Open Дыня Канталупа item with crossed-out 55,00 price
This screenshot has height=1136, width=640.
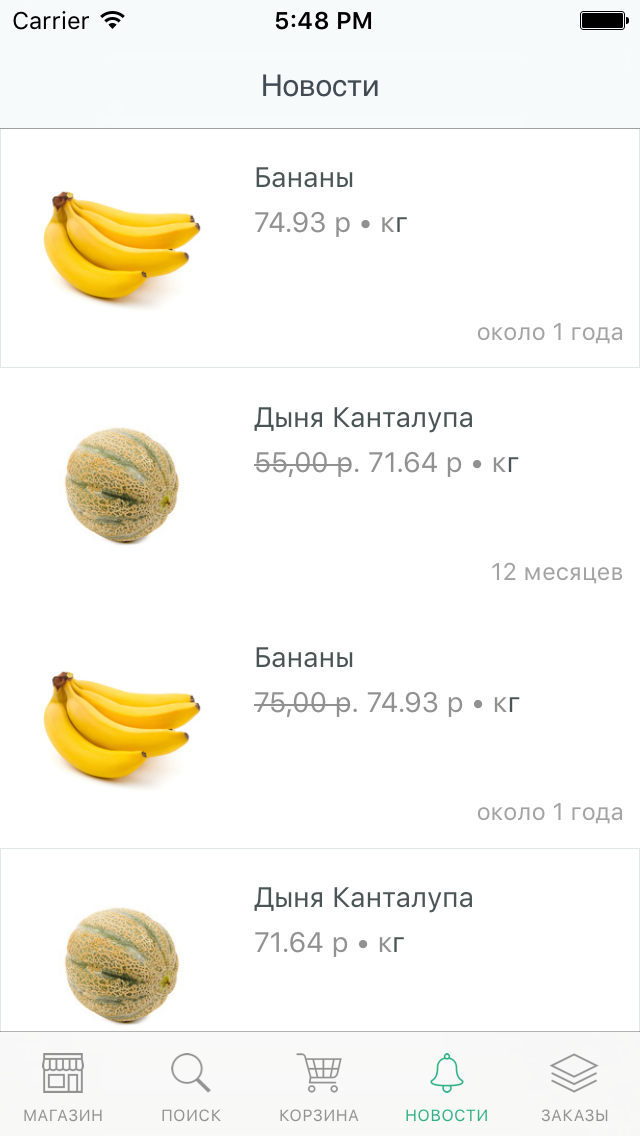tap(320, 488)
